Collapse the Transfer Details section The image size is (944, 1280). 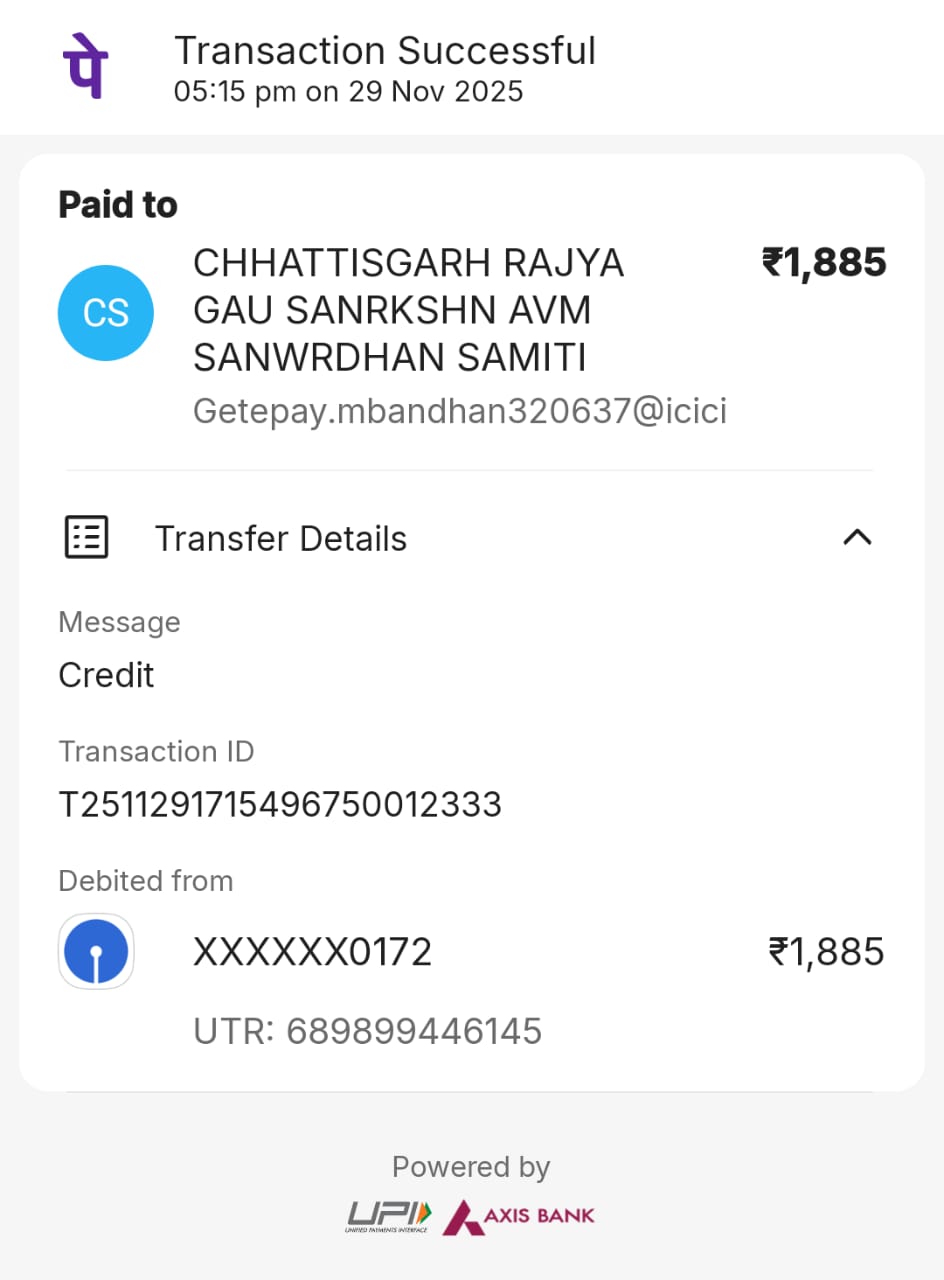857,538
